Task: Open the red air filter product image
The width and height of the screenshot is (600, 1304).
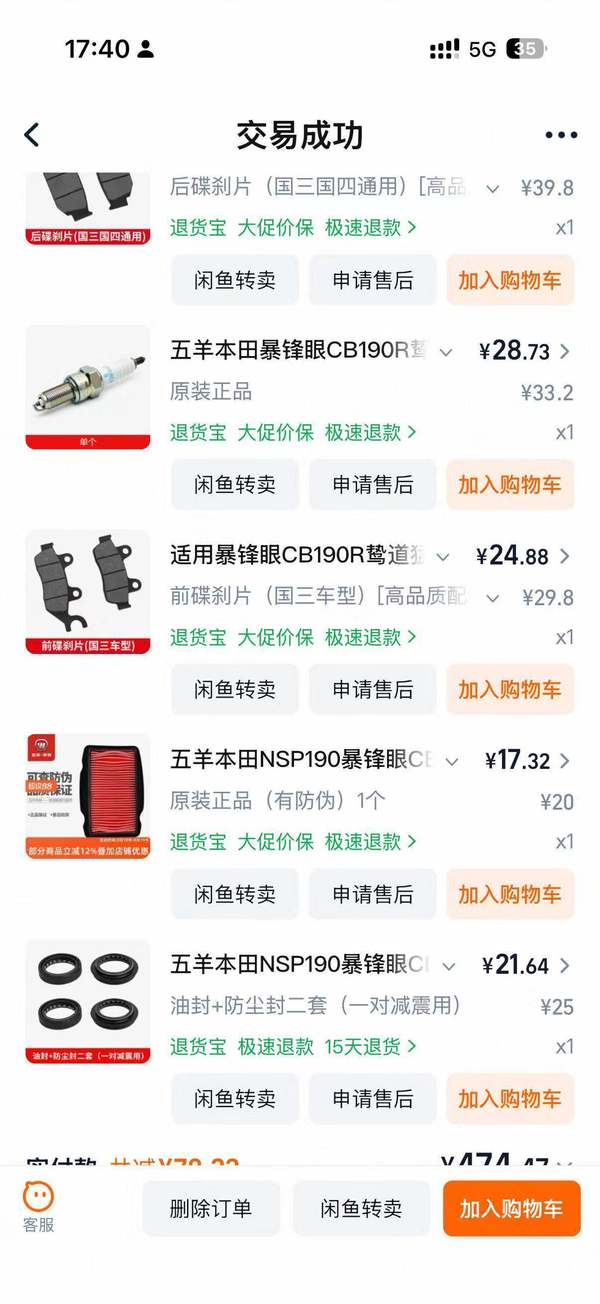Action: (x=88, y=796)
